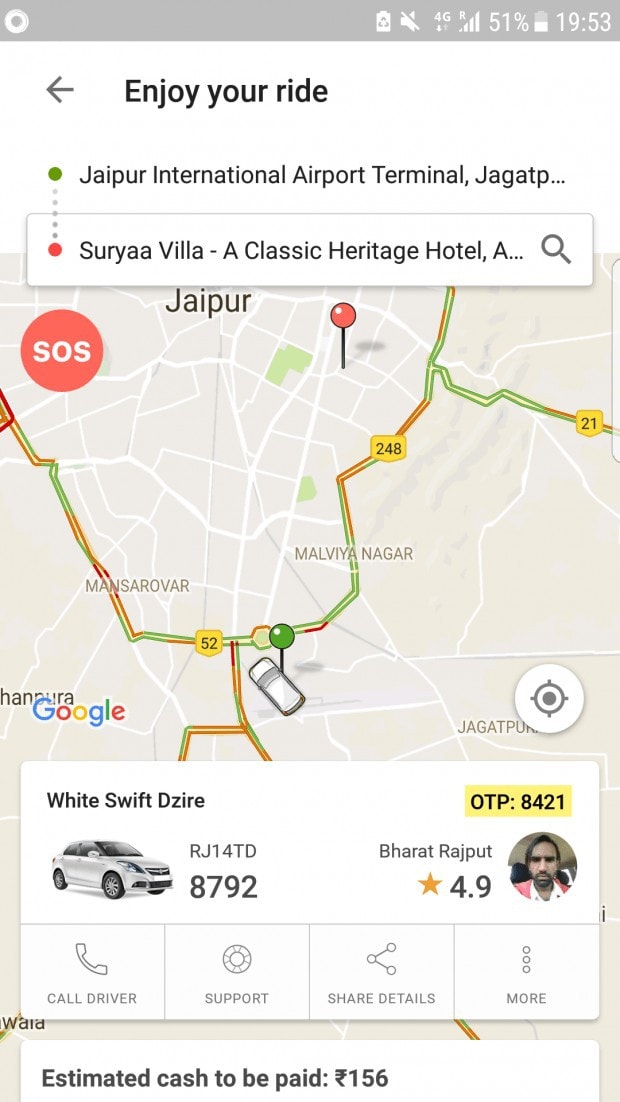Open the More options
Image resolution: width=620 pixels, height=1102 pixels.
click(x=527, y=972)
